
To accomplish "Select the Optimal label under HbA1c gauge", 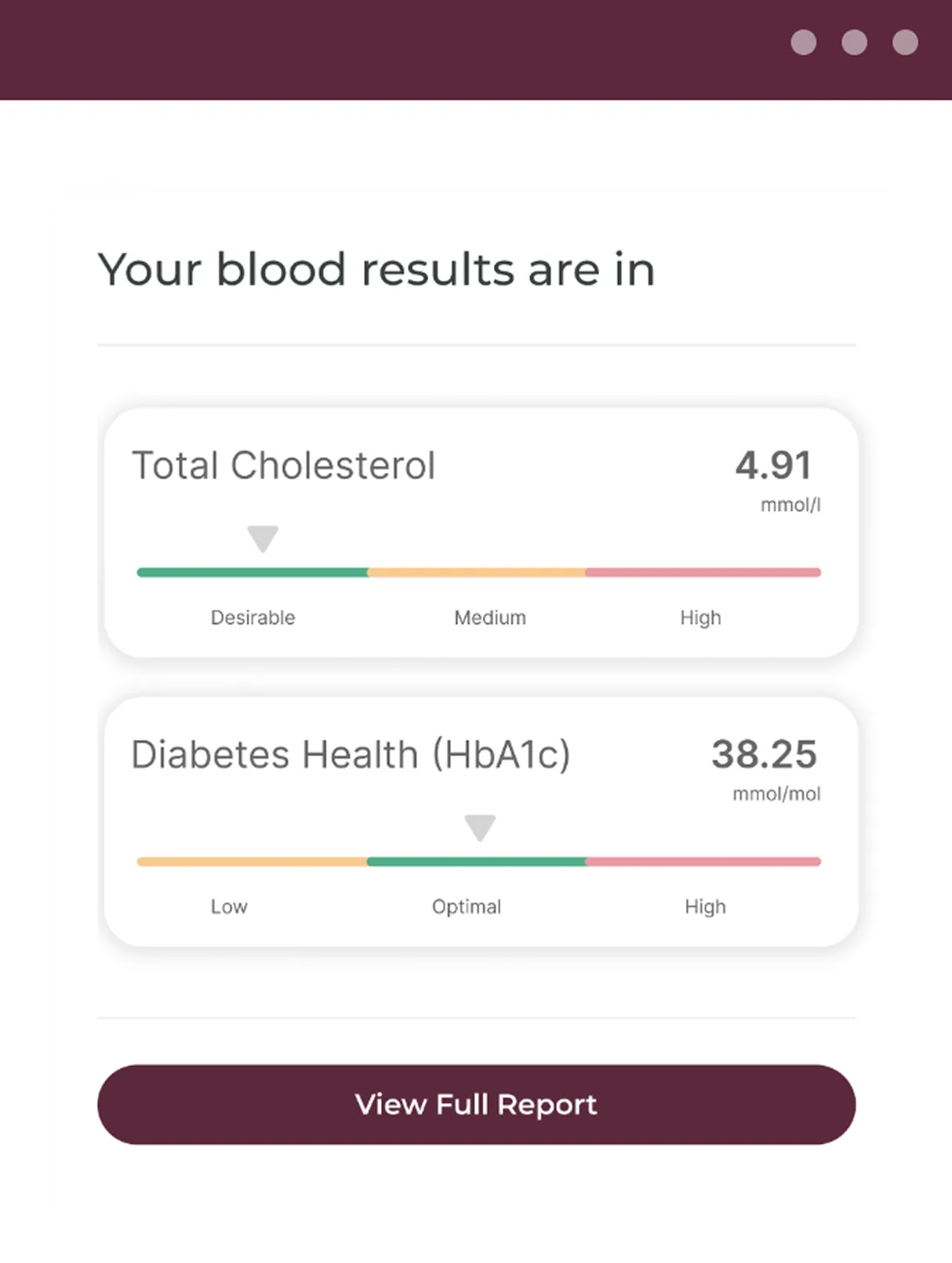I will click(467, 907).
